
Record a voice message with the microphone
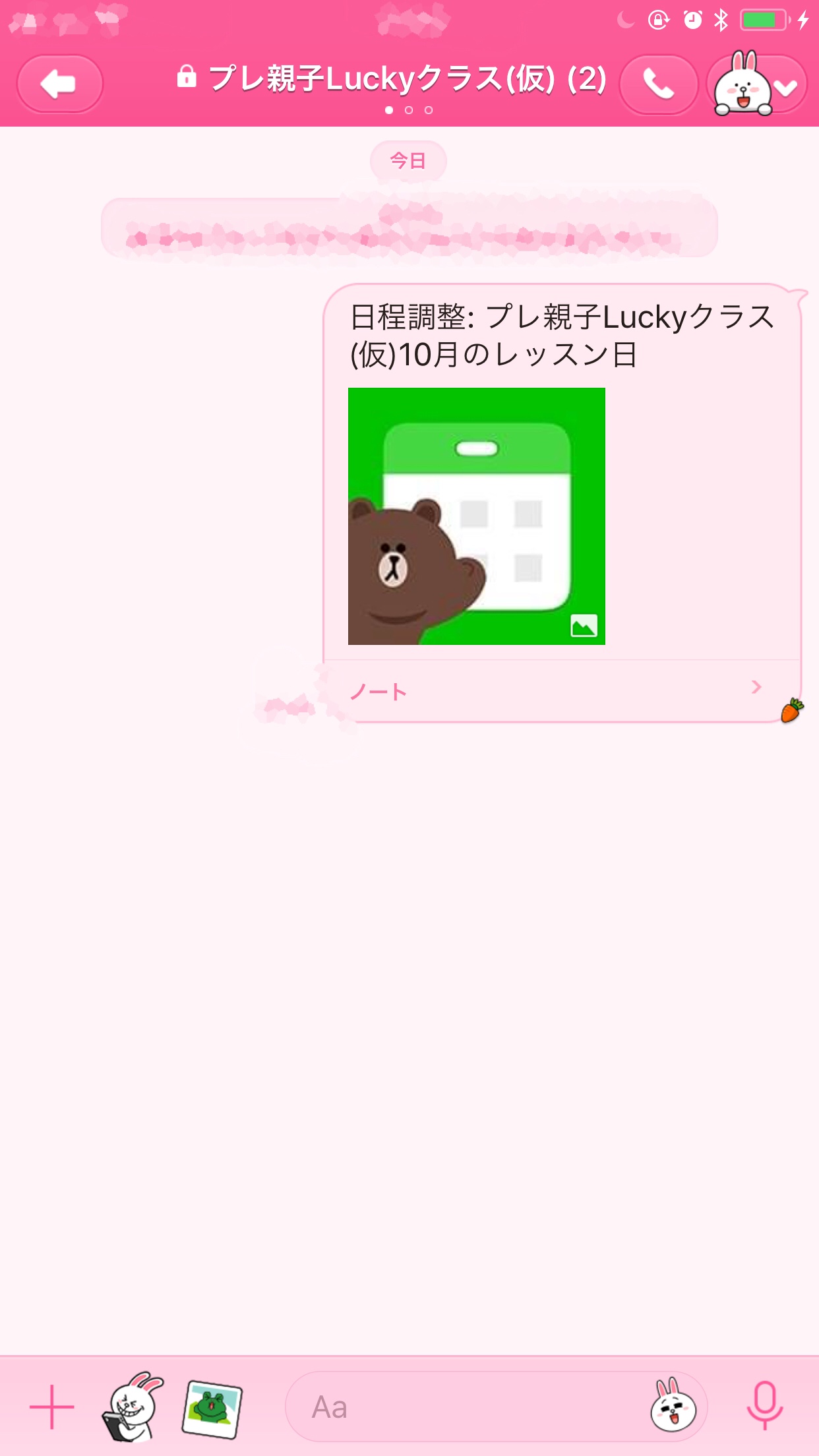(765, 1406)
